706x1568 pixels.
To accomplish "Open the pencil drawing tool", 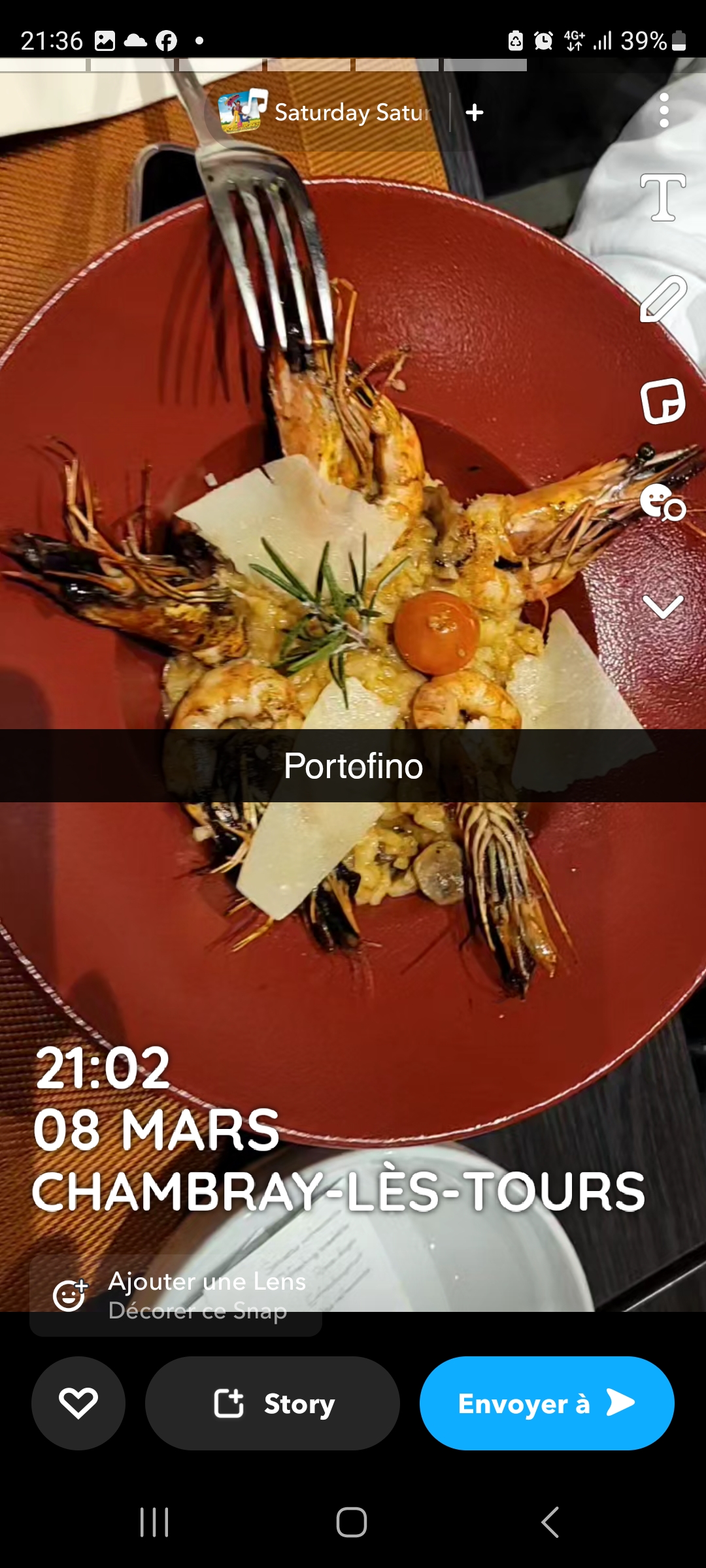I will click(x=663, y=299).
